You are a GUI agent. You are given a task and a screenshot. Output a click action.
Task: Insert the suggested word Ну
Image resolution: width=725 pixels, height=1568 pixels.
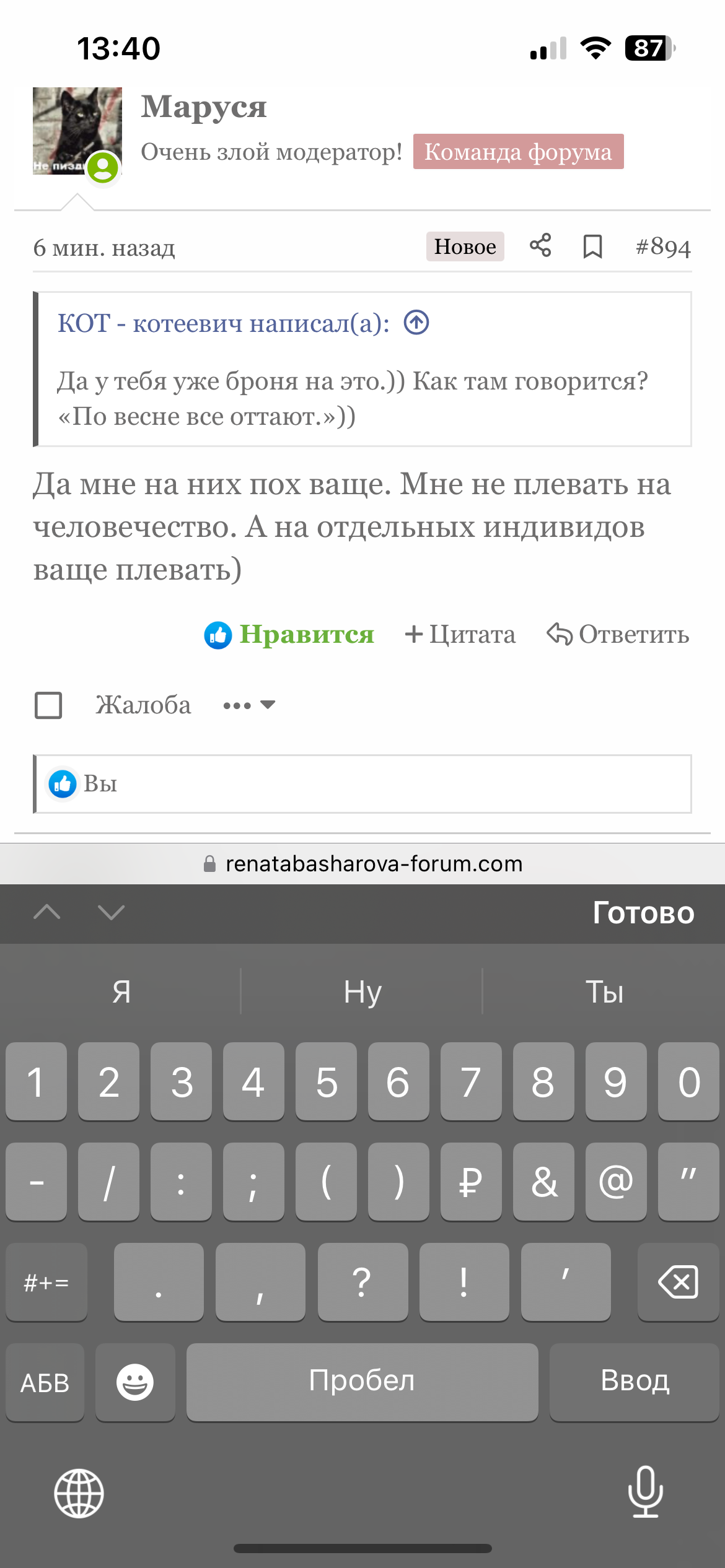pos(362,991)
